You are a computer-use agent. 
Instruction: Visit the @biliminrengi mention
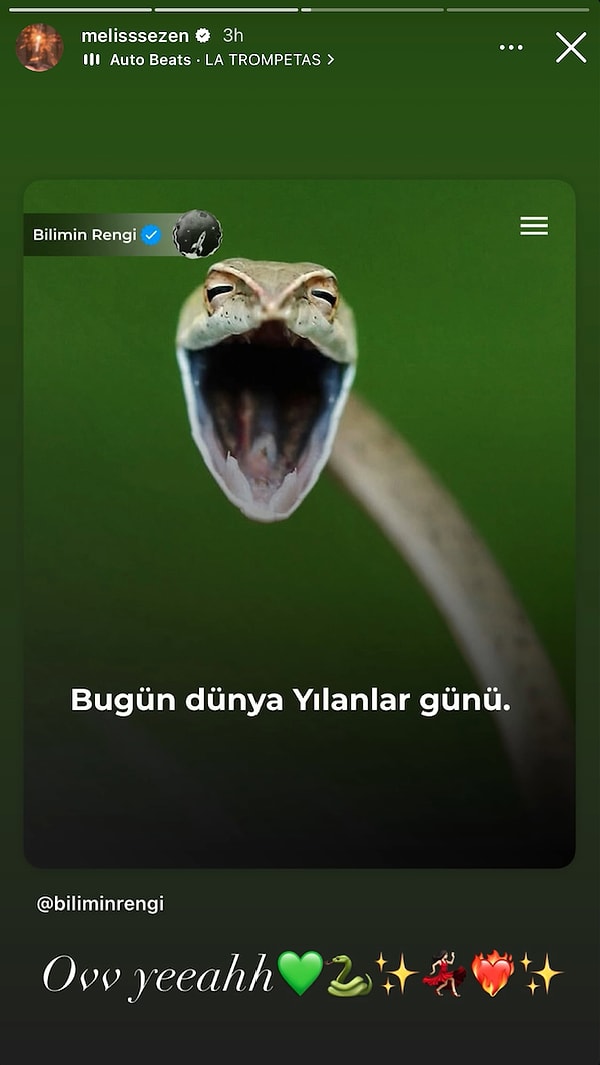pos(100,904)
